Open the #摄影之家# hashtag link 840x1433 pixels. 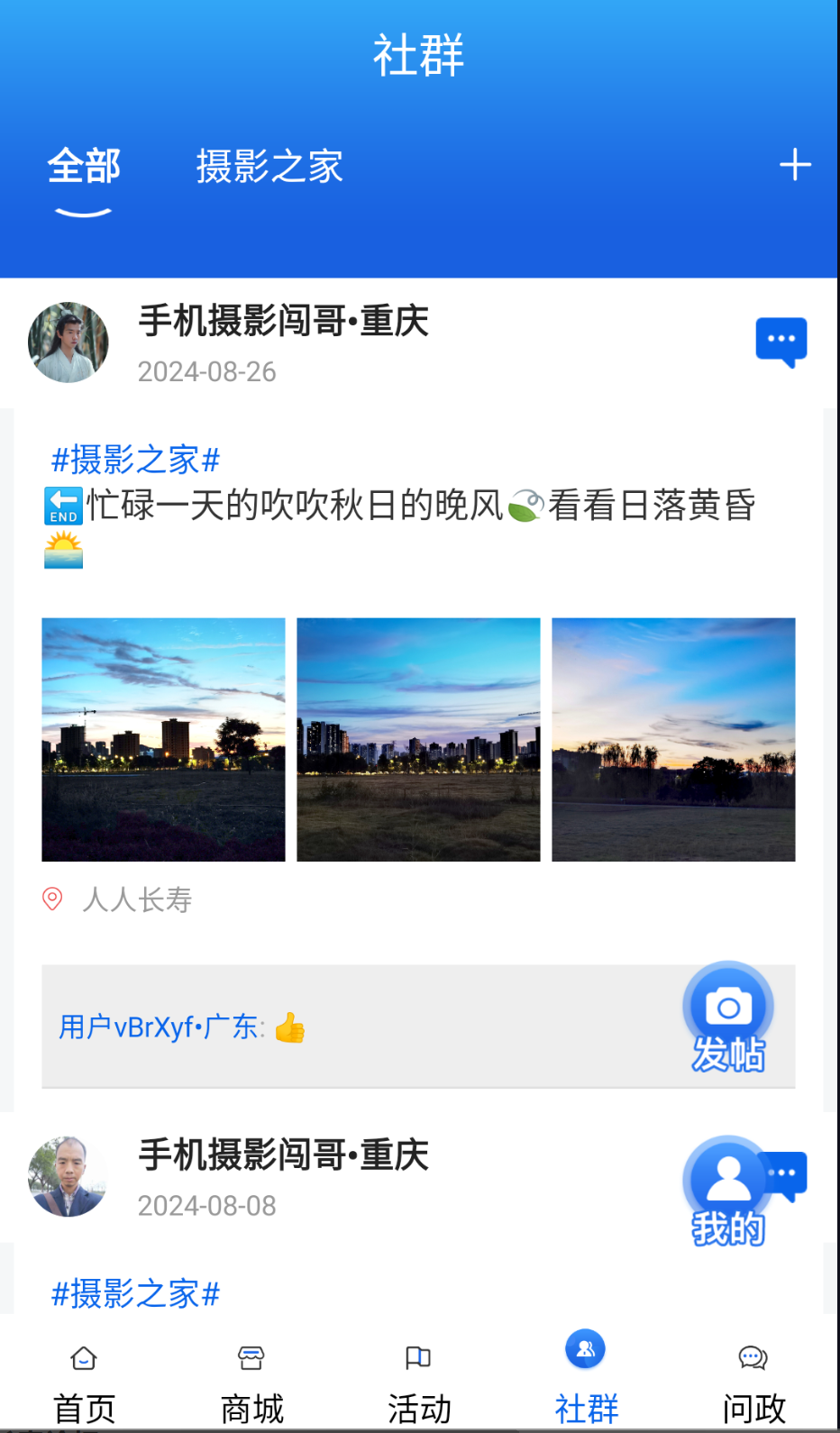[x=132, y=461]
